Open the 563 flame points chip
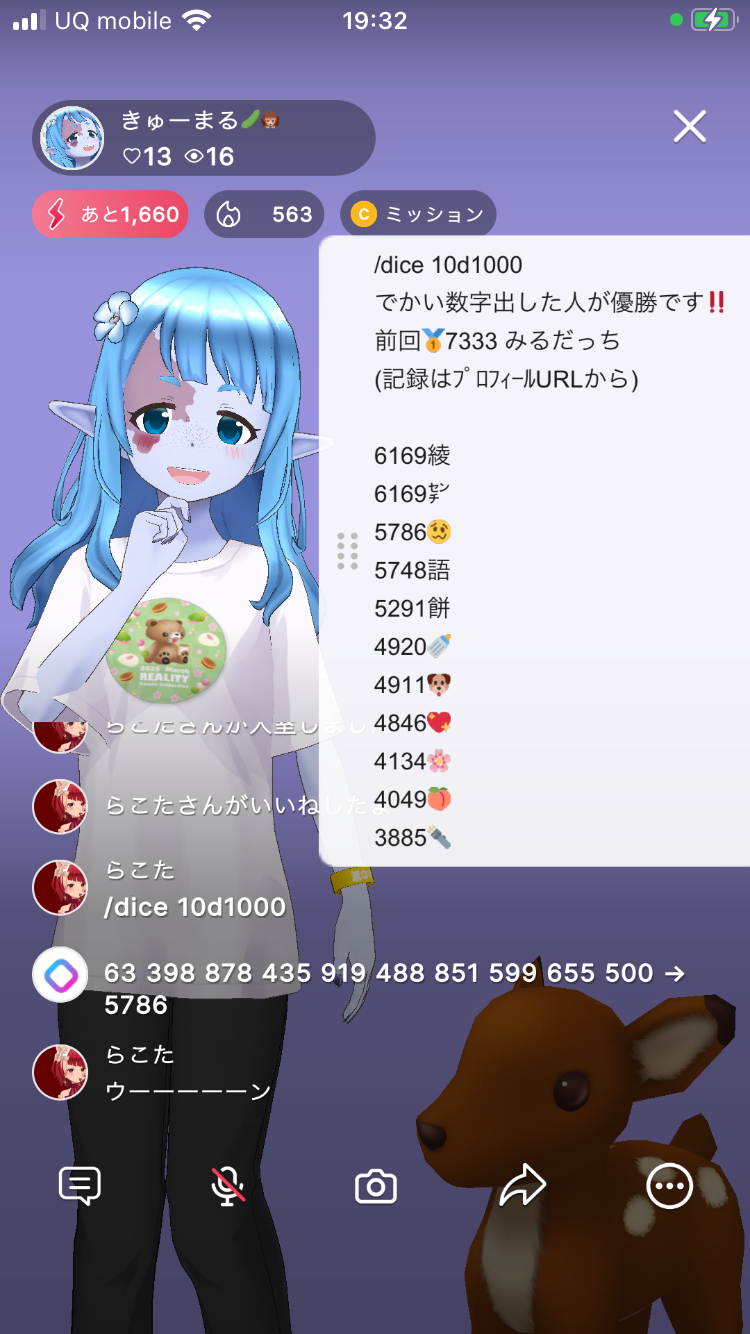Viewport: 750px width, 1334px height. [x=265, y=214]
